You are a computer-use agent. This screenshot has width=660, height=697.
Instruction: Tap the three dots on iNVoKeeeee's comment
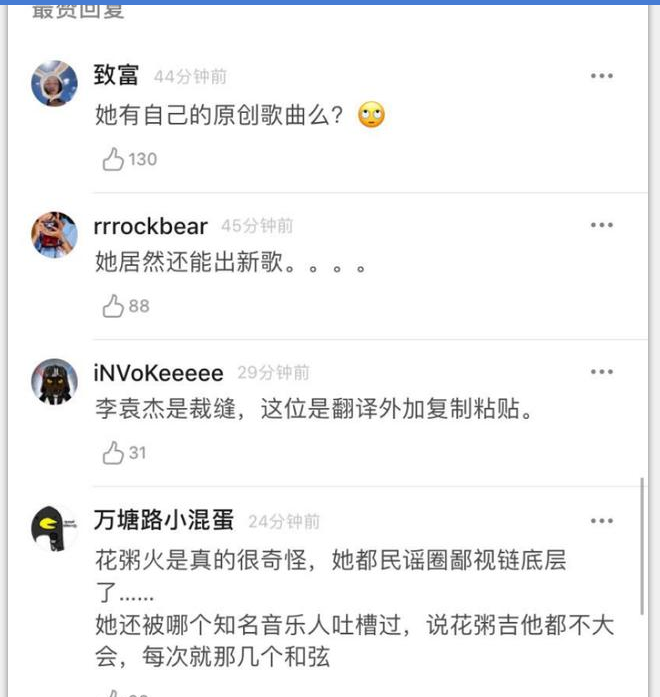601,372
